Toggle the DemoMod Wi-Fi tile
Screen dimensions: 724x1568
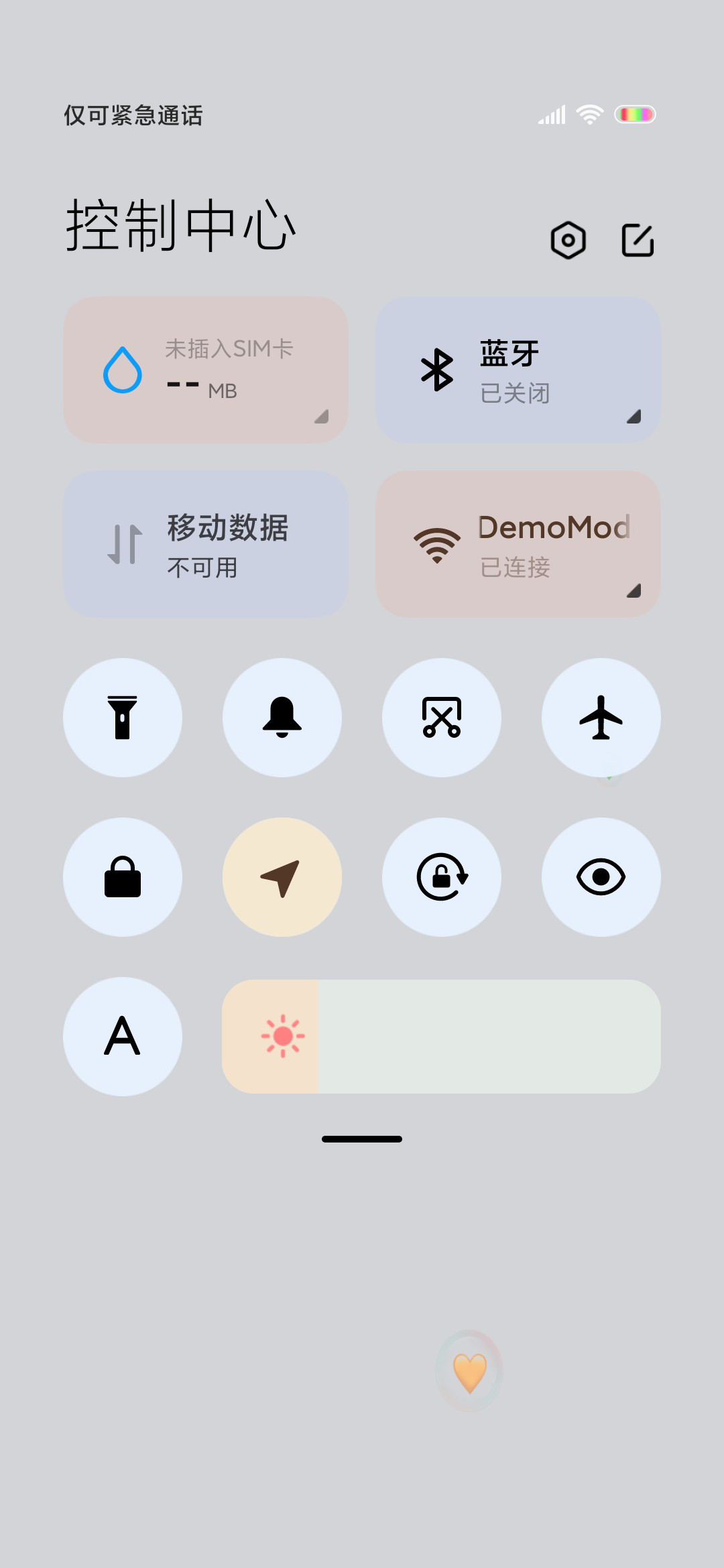pos(518,544)
